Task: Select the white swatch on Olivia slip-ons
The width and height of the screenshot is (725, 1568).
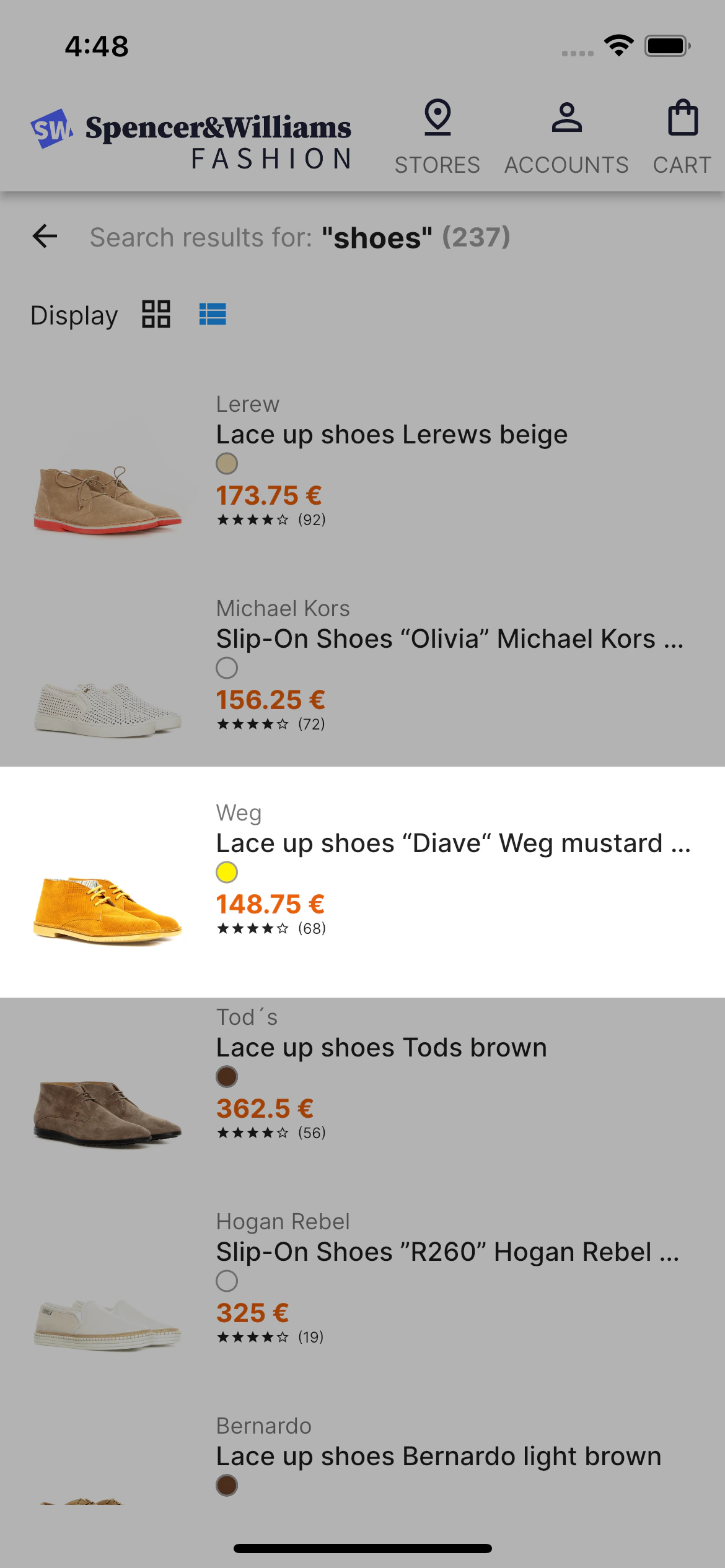Action: pyautogui.click(x=227, y=669)
